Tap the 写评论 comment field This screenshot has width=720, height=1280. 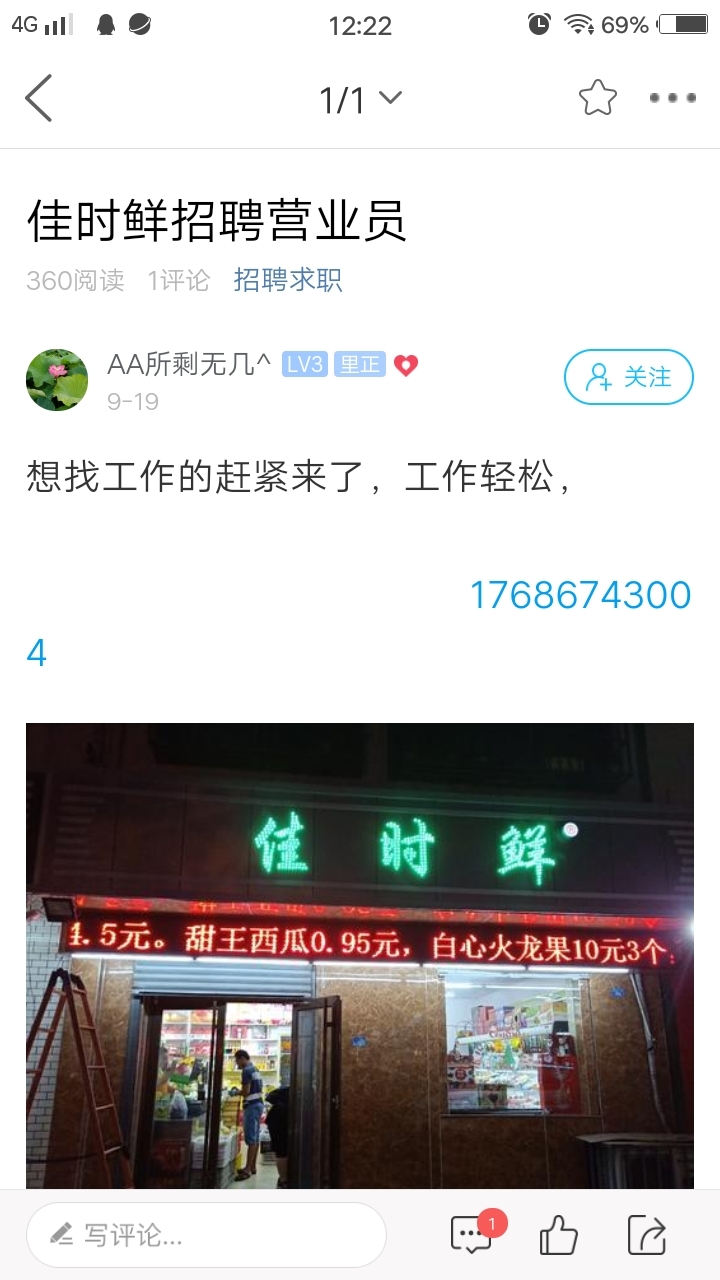(x=206, y=1235)
